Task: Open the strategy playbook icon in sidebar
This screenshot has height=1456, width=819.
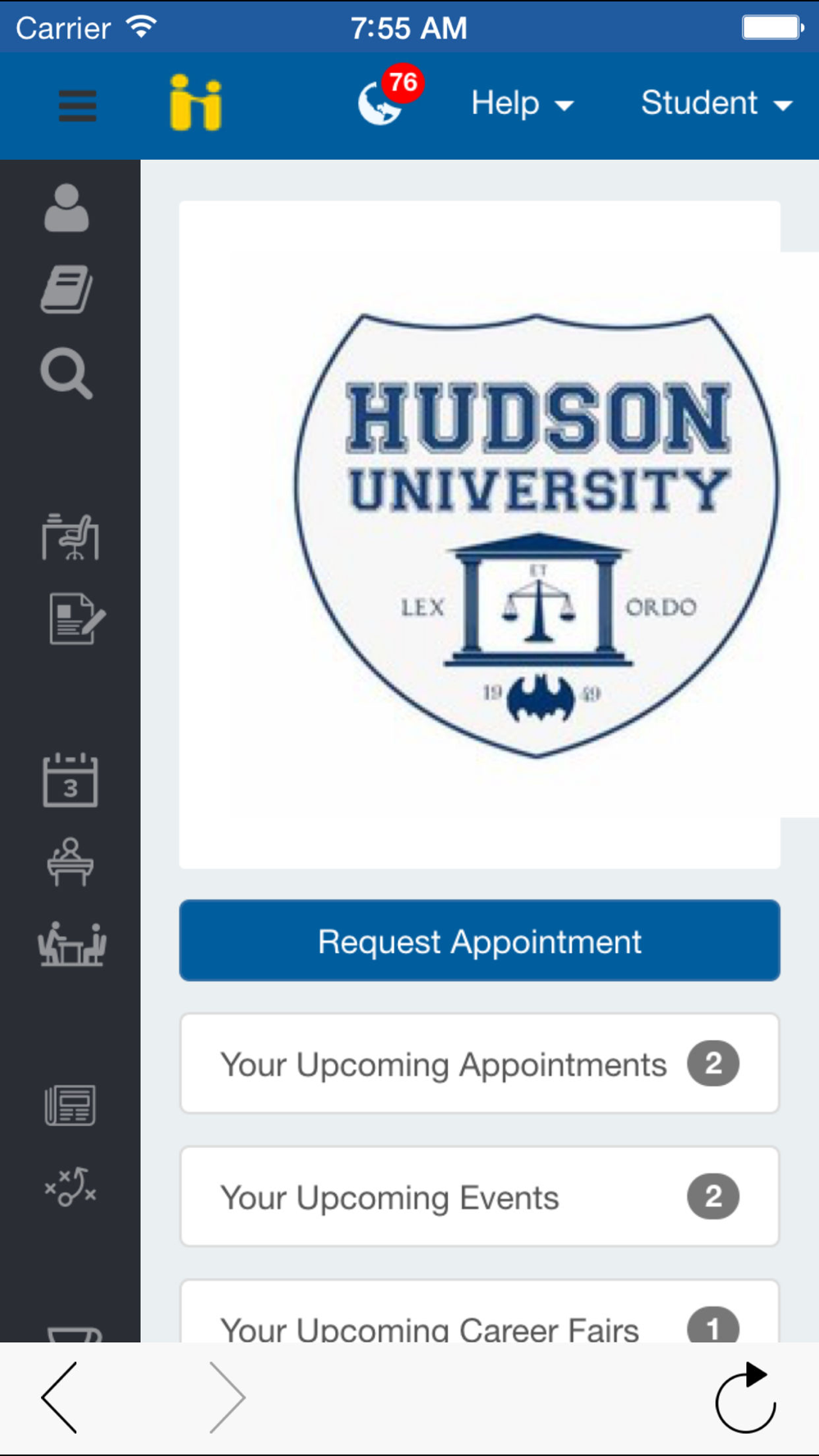Action: point(70,1187)
